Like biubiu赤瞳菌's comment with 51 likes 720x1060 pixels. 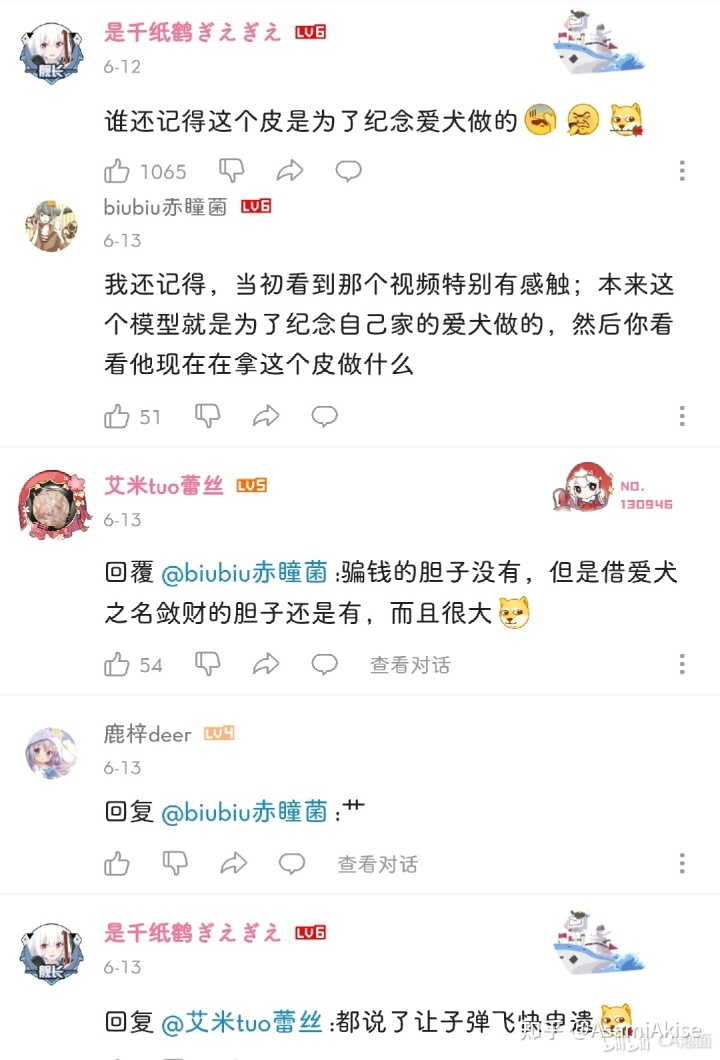[x=118, y=416]
